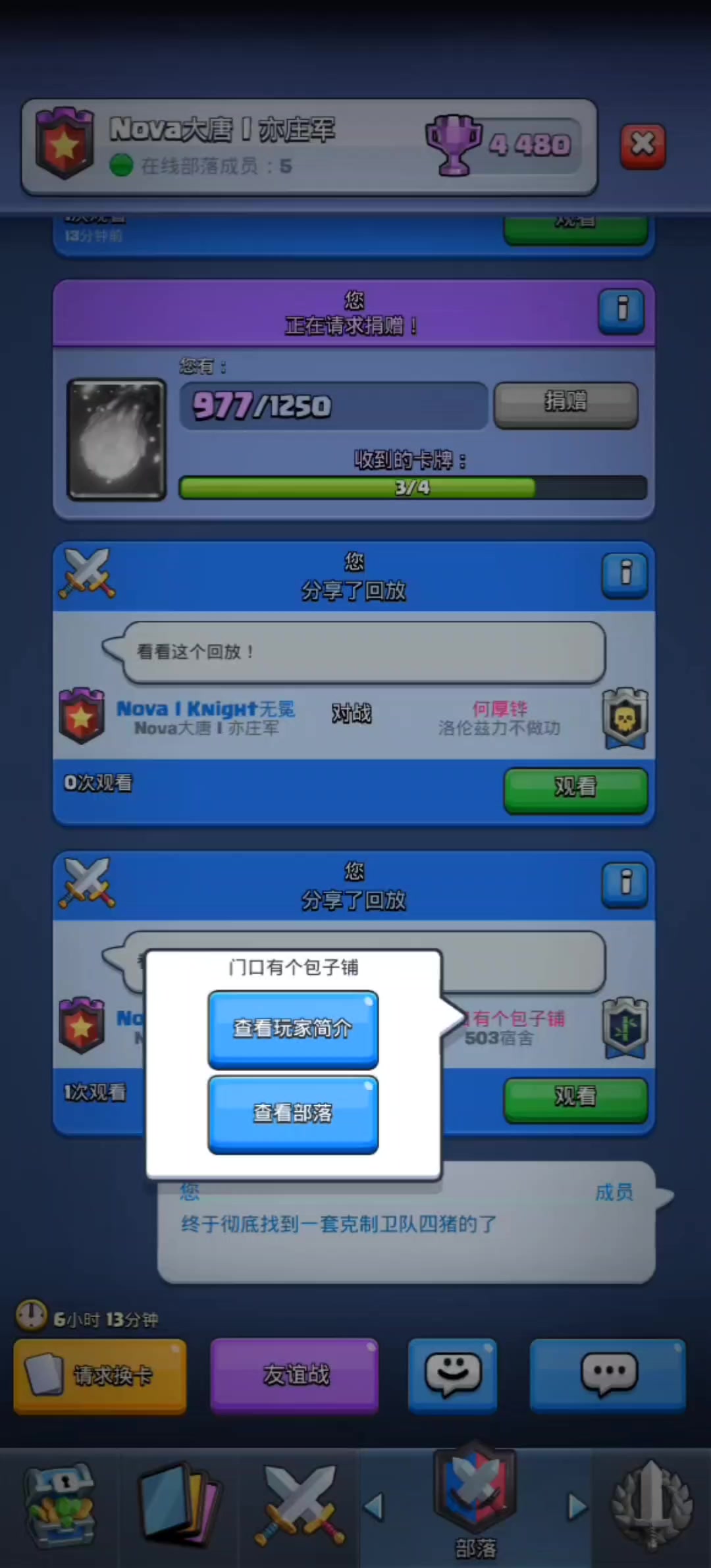The image size is (711, 1568).
Task: Tap 查看玩家简介 to view player profile
Action: point(293,1029)
